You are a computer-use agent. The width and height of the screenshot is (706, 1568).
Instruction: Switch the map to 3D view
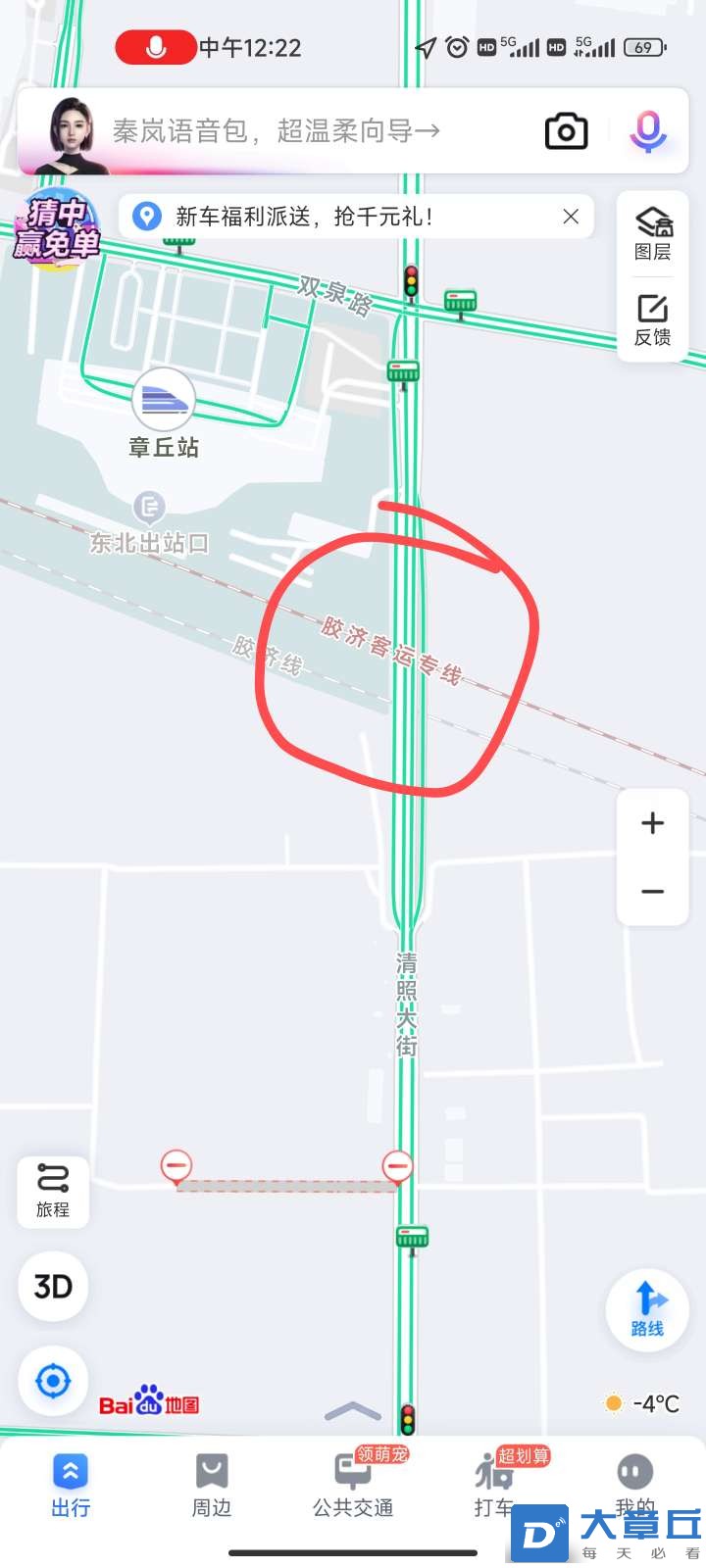(53, 1286)
